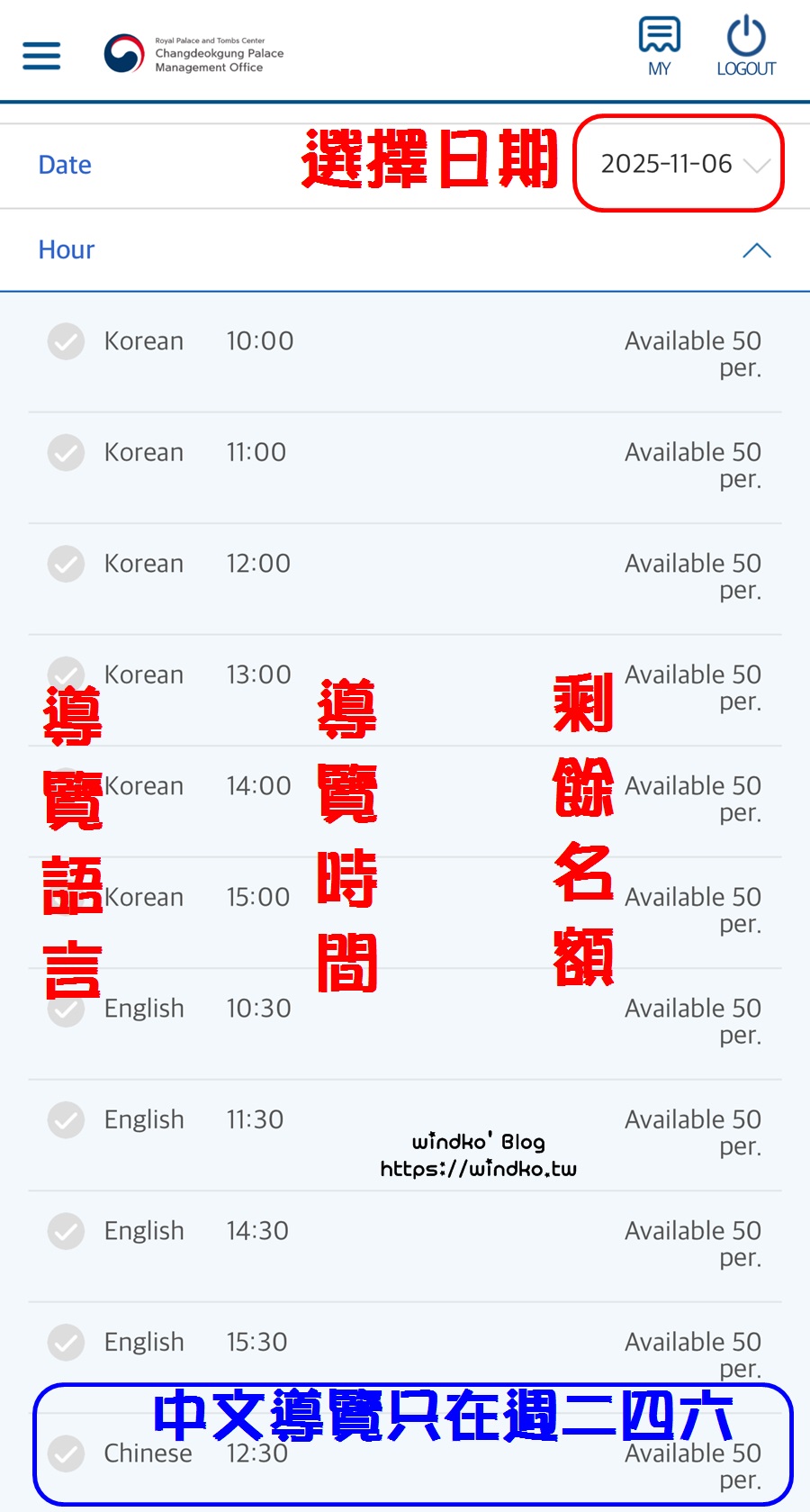Open the date dropdown showing 2025-11-06
The height and width of the screenshot is (1512, 810).
click(x=680, y=164)
